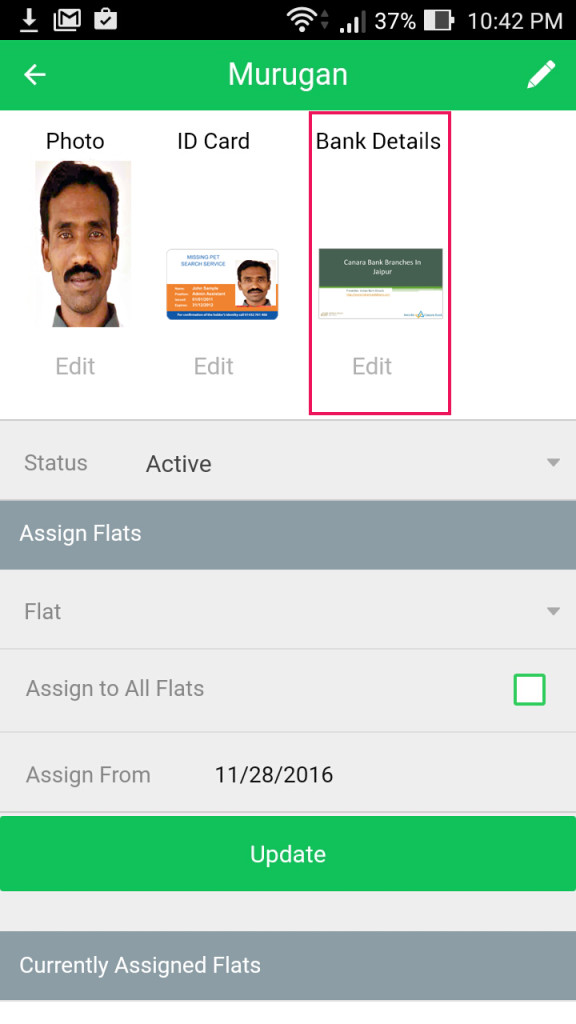576x1024 pixels.
Task: View Murugan's photo thumbnail
Action: pyautogui.click(x=83, y=244)
